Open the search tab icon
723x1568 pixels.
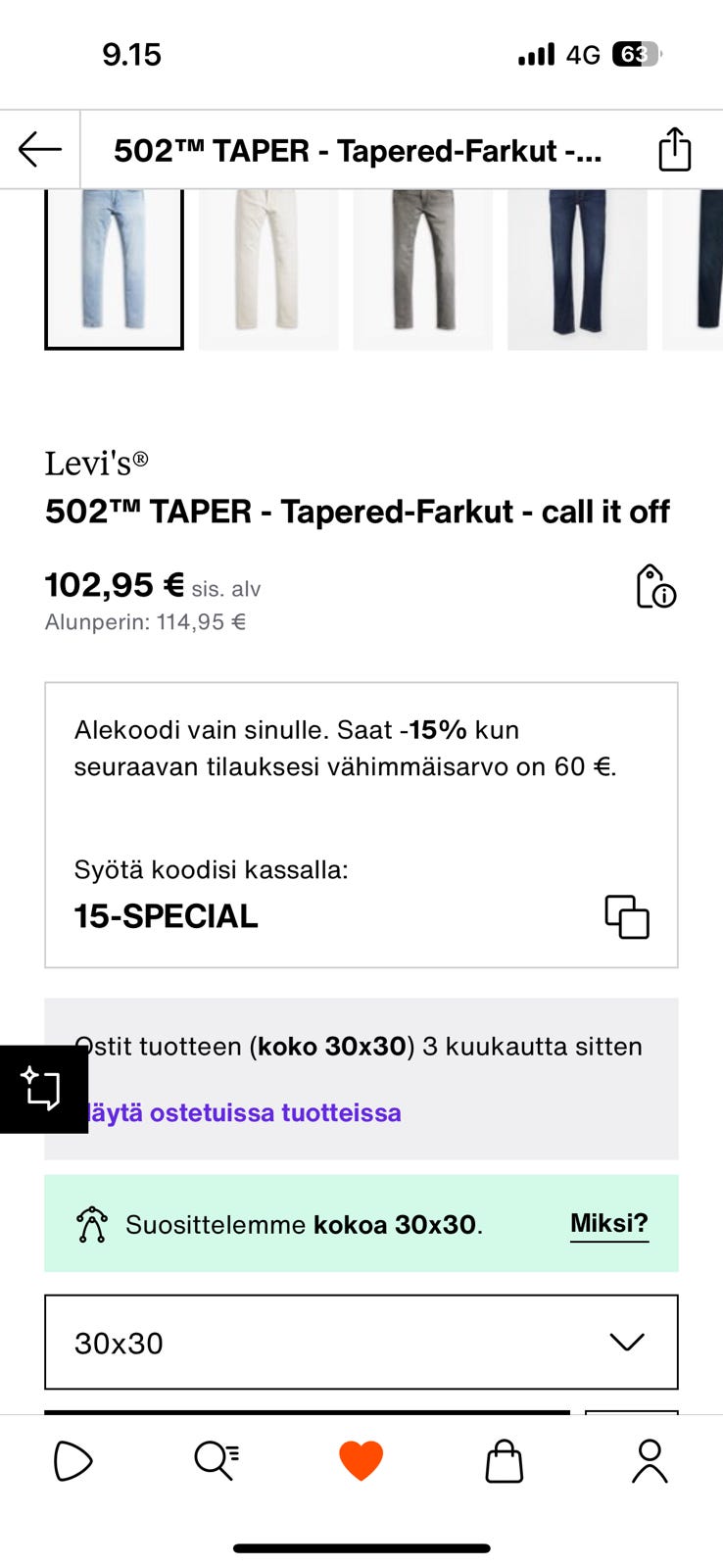pyautogui.click(x=216, y=1461)
